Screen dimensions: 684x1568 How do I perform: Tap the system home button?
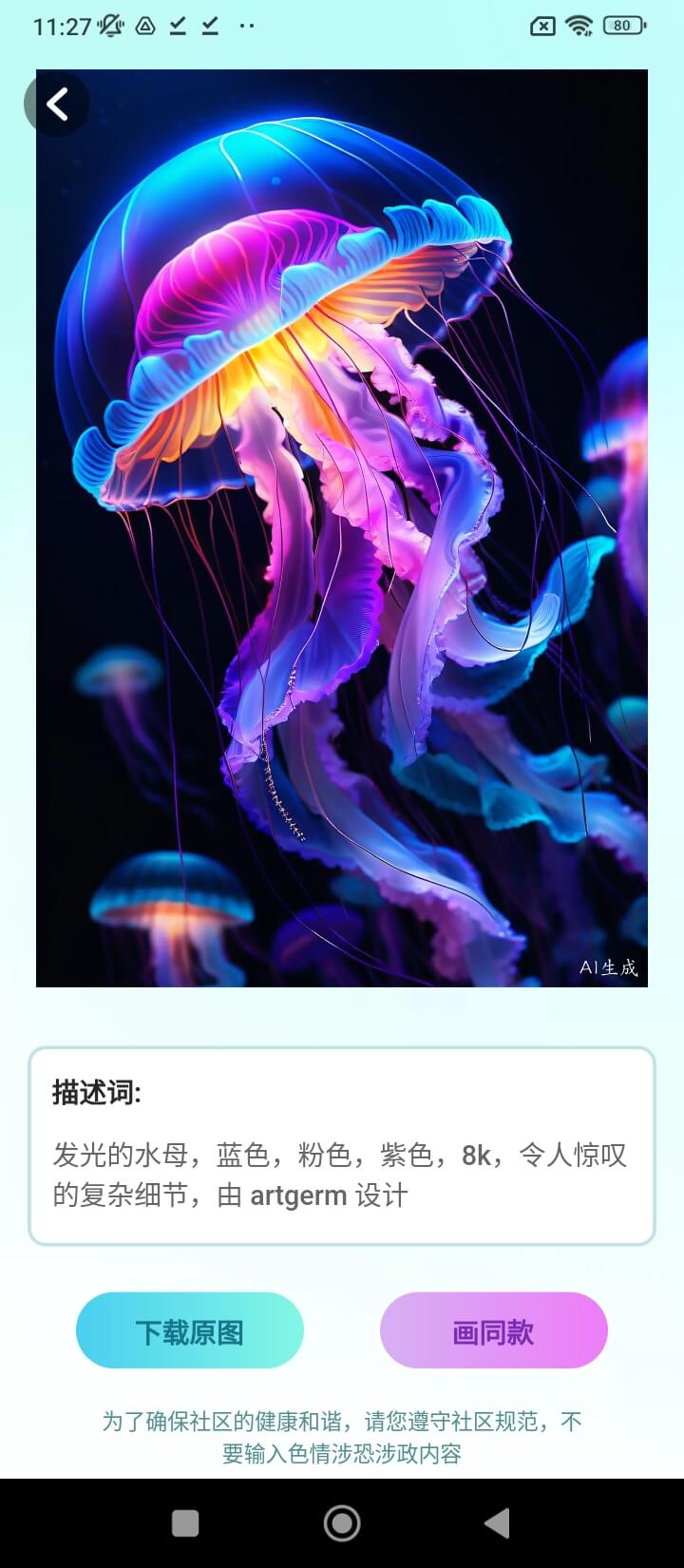[342, 1523]
